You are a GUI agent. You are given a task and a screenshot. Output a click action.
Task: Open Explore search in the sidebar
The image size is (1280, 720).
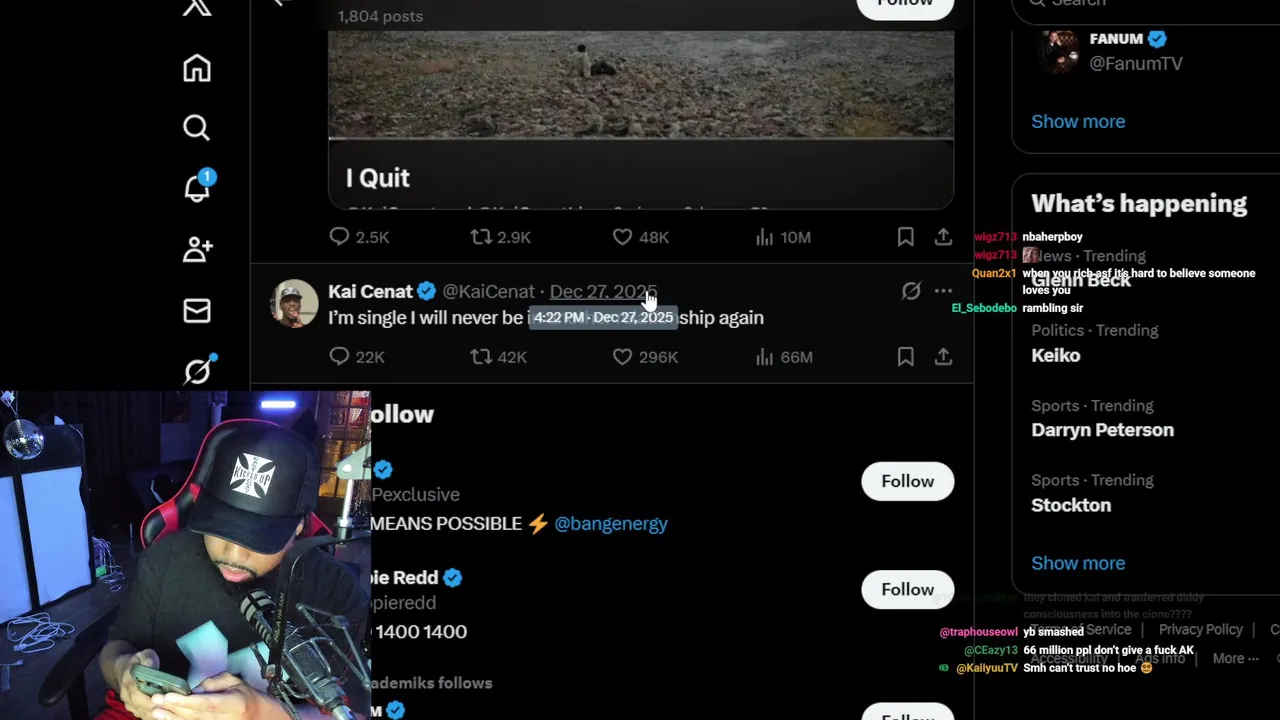(x=197, y=128)
